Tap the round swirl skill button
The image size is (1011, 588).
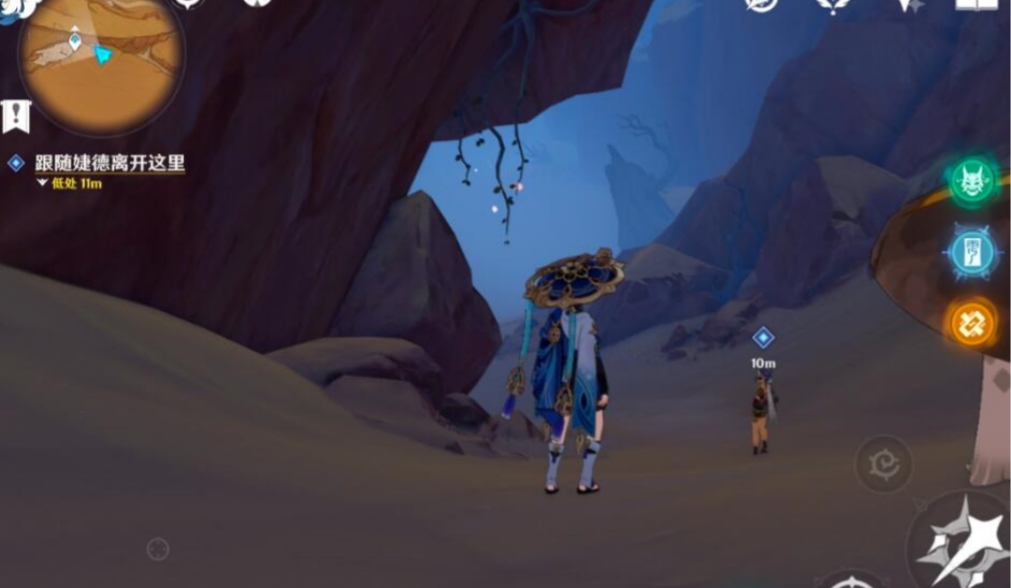tap(884, 463)
